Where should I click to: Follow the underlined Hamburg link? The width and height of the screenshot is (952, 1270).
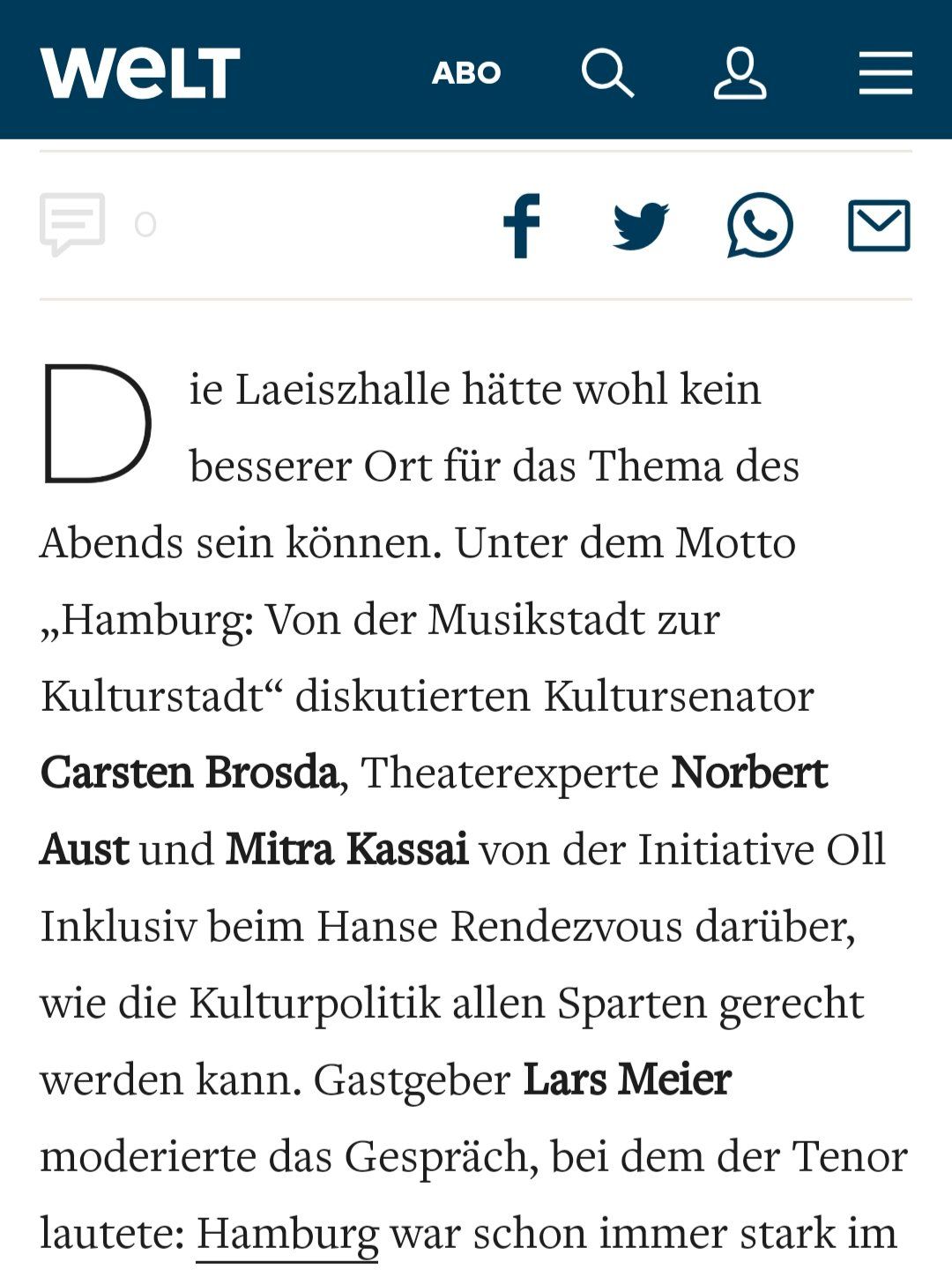point(286,1232)
